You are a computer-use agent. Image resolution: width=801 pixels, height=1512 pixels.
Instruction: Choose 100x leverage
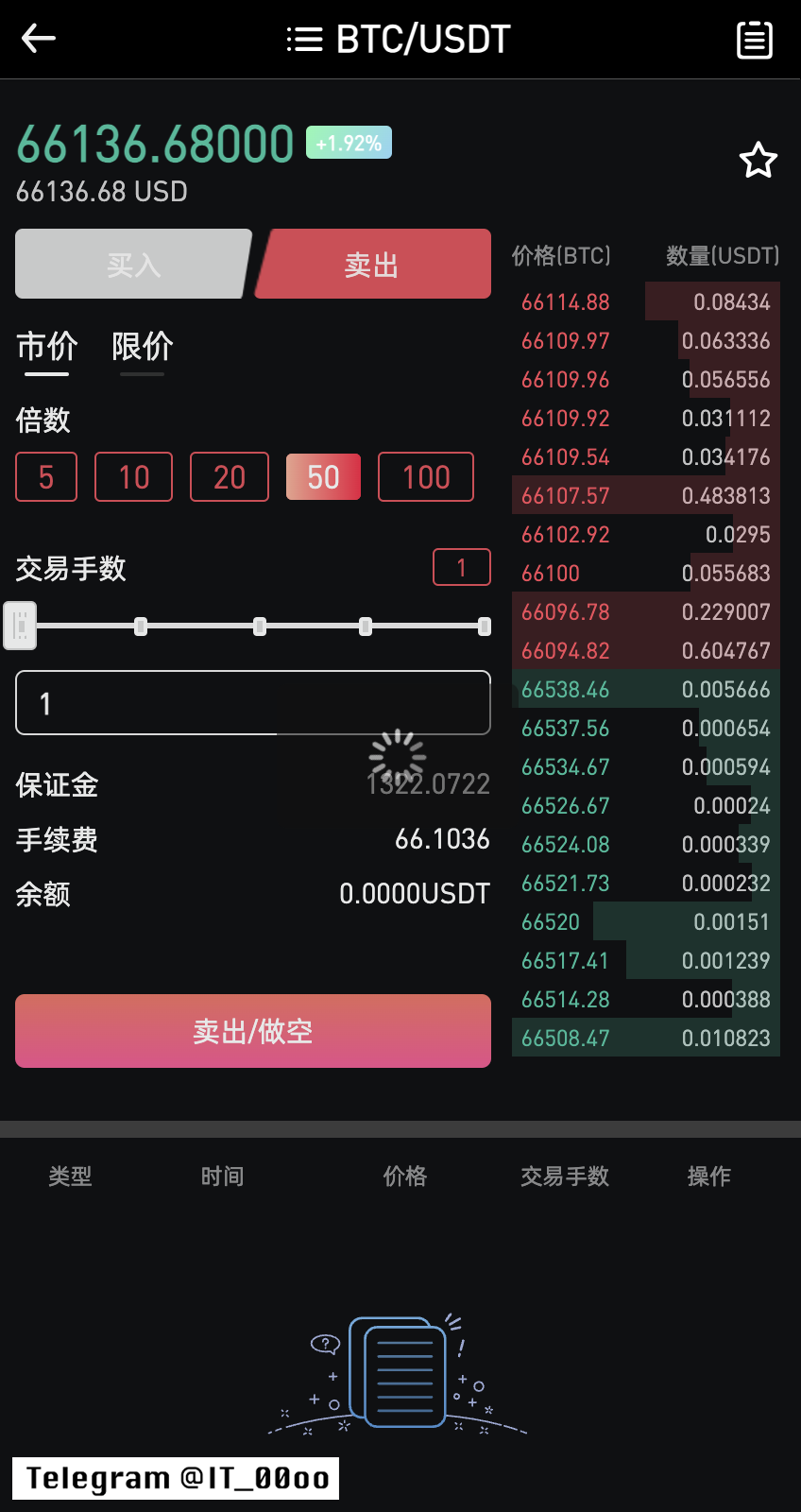[x=425, y=477]
